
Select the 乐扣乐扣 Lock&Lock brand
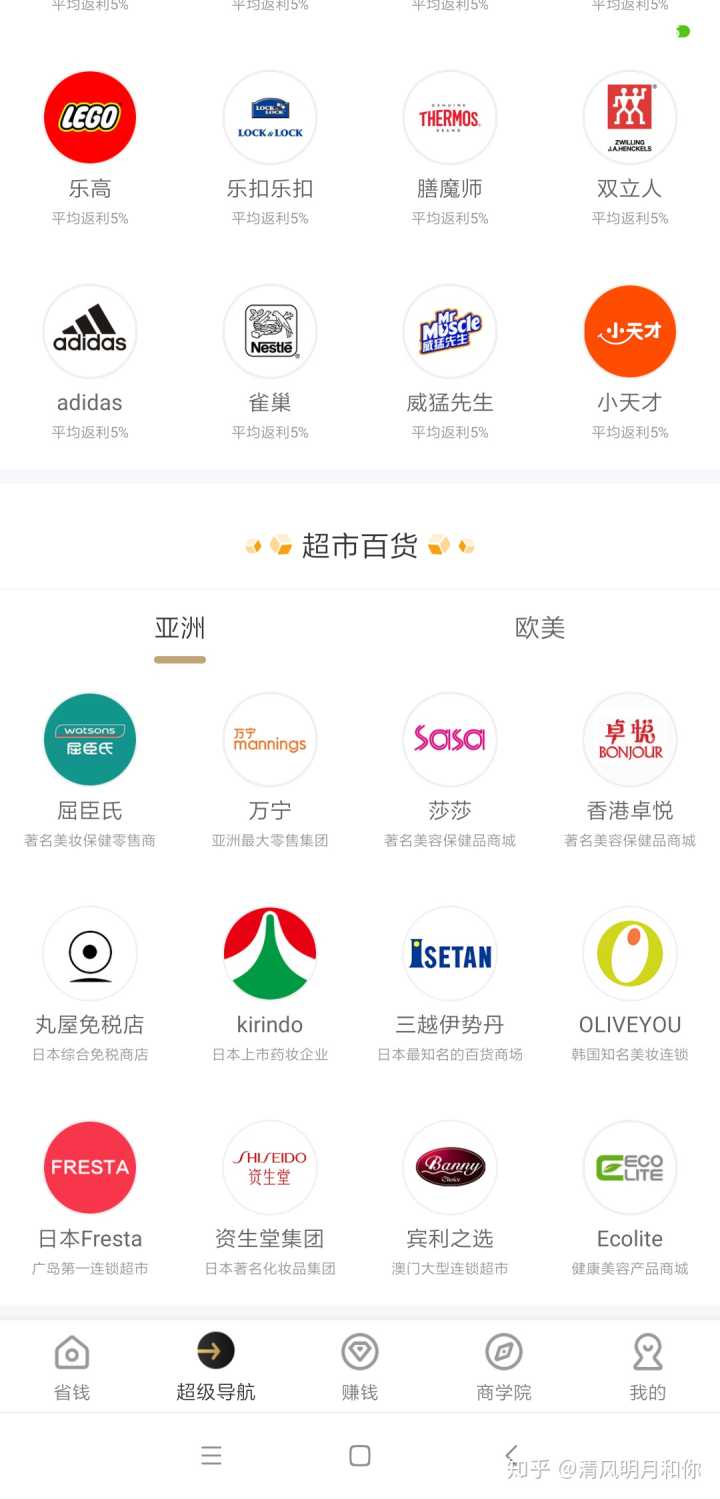[x=270, y=118]
